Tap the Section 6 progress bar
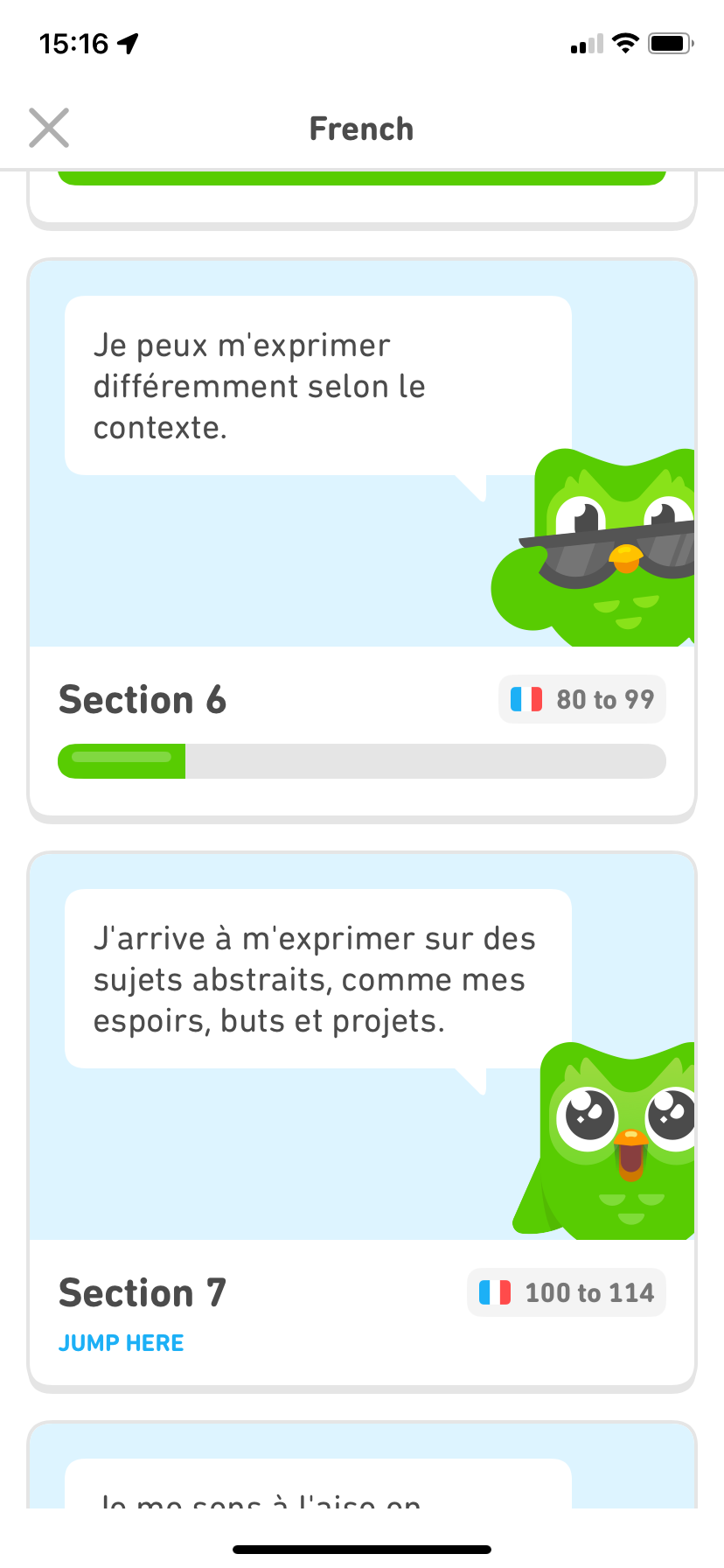724x1568 pixels. click(362, 760)
